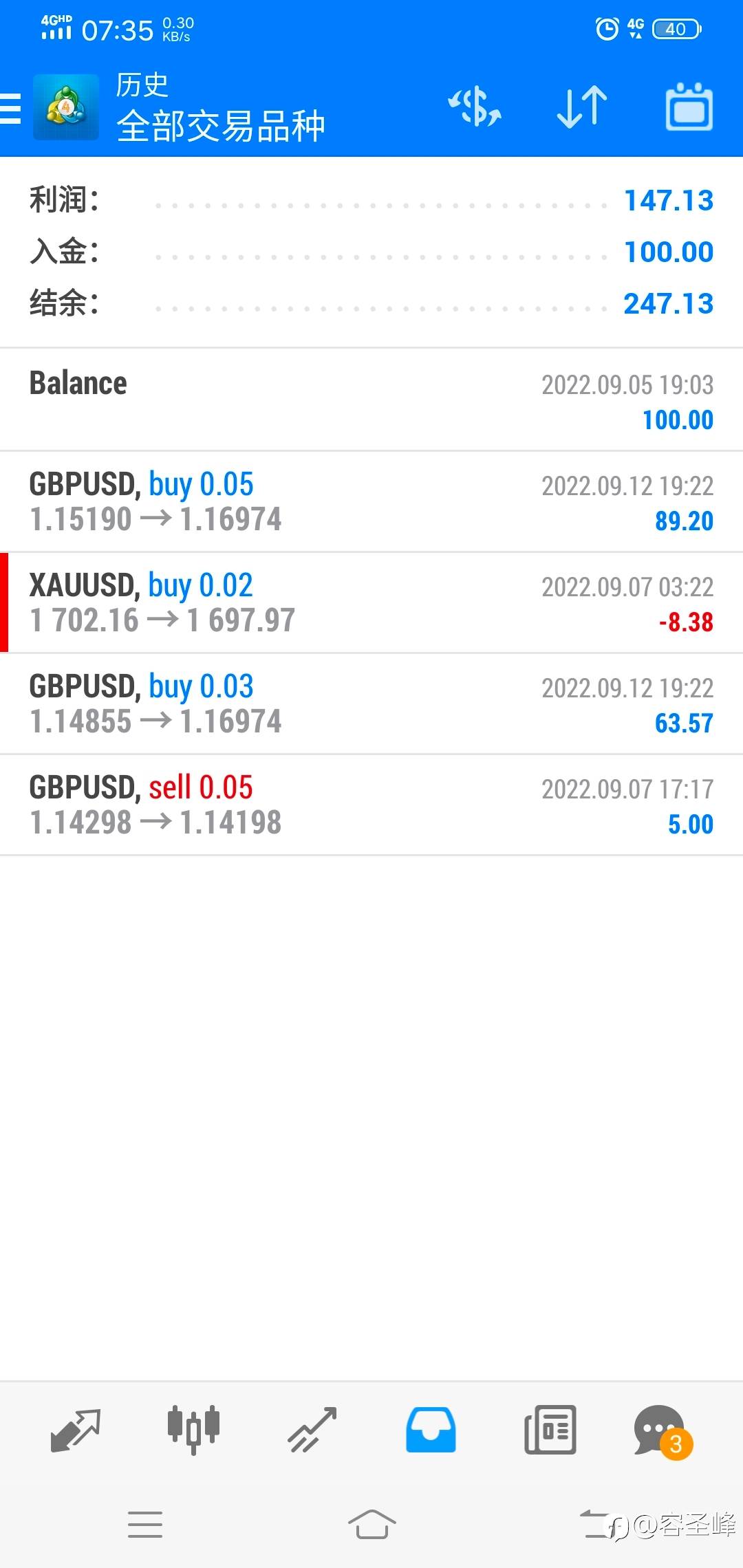Open the Balance 100.00 deposit entry
Screen dimensions: 743x1568
pyautogui.click(x=371, y=400)
